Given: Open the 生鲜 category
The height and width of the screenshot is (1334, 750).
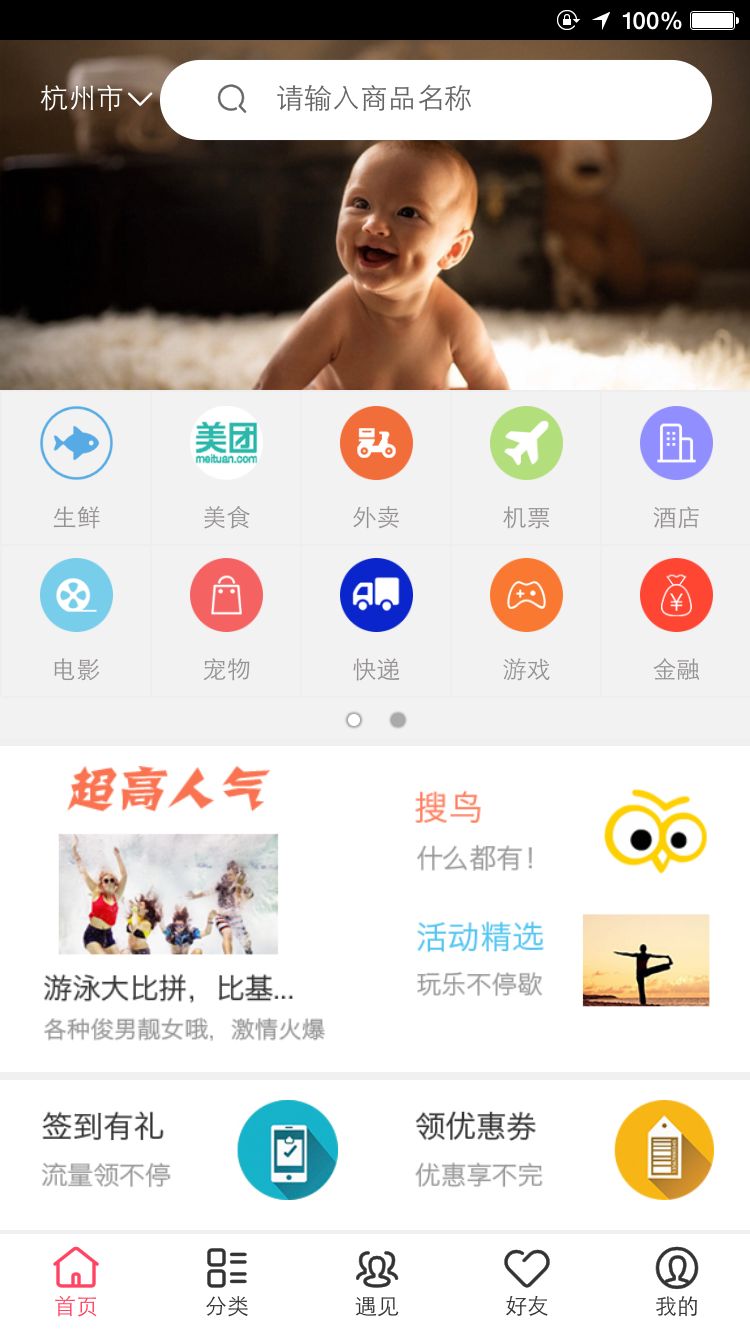Looking at the screenshot, I should click(76, 466).
